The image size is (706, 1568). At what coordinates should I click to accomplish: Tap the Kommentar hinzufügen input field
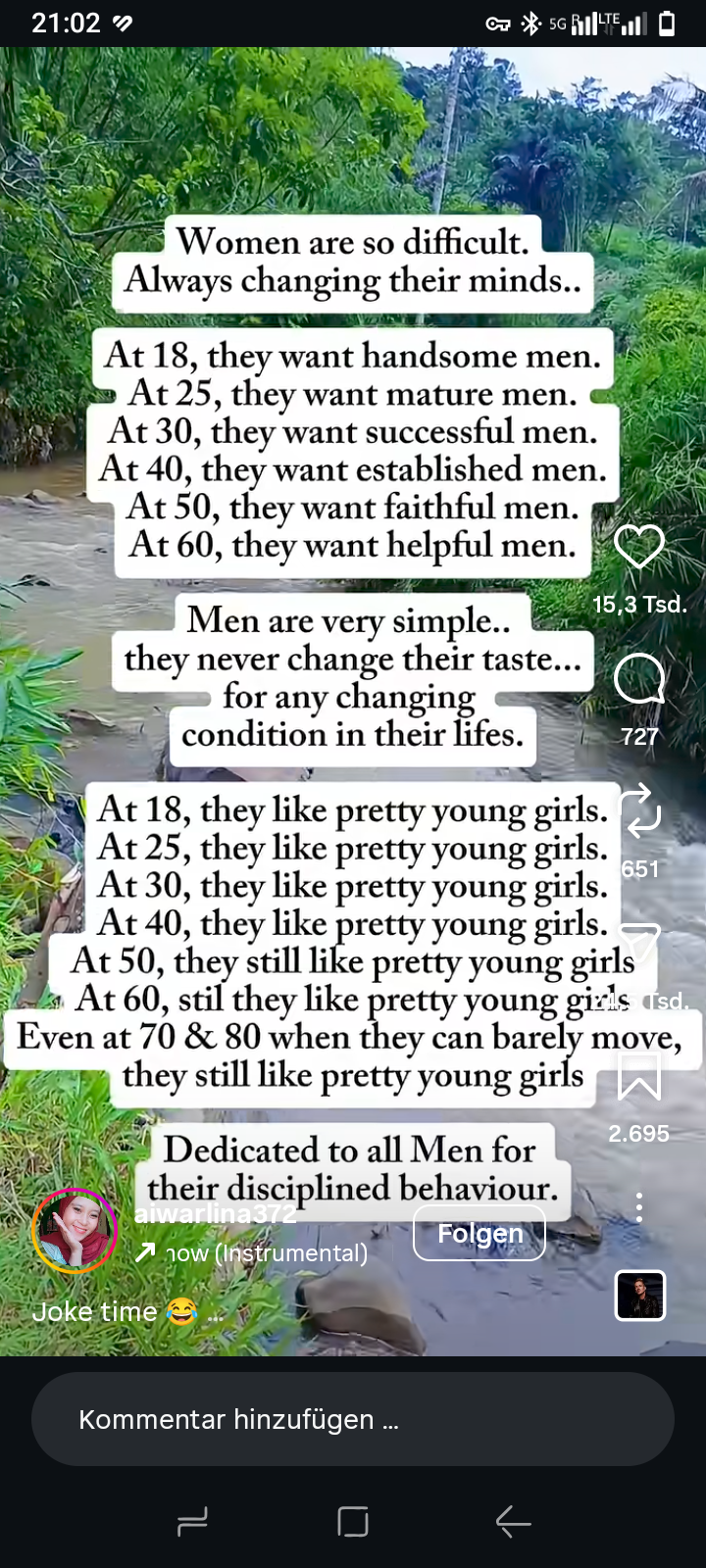coord(353,1418)
